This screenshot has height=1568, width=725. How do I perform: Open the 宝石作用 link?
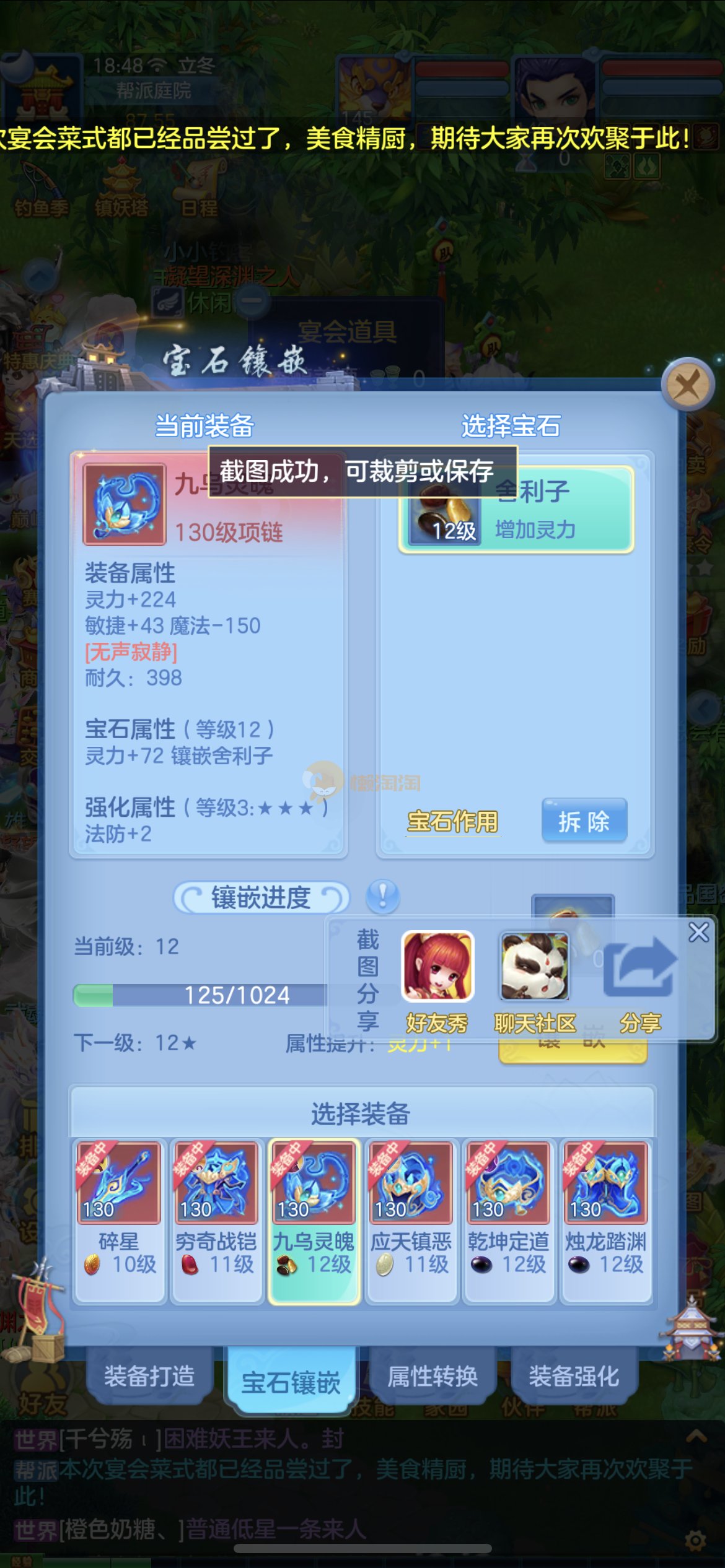tap(452, 822)
